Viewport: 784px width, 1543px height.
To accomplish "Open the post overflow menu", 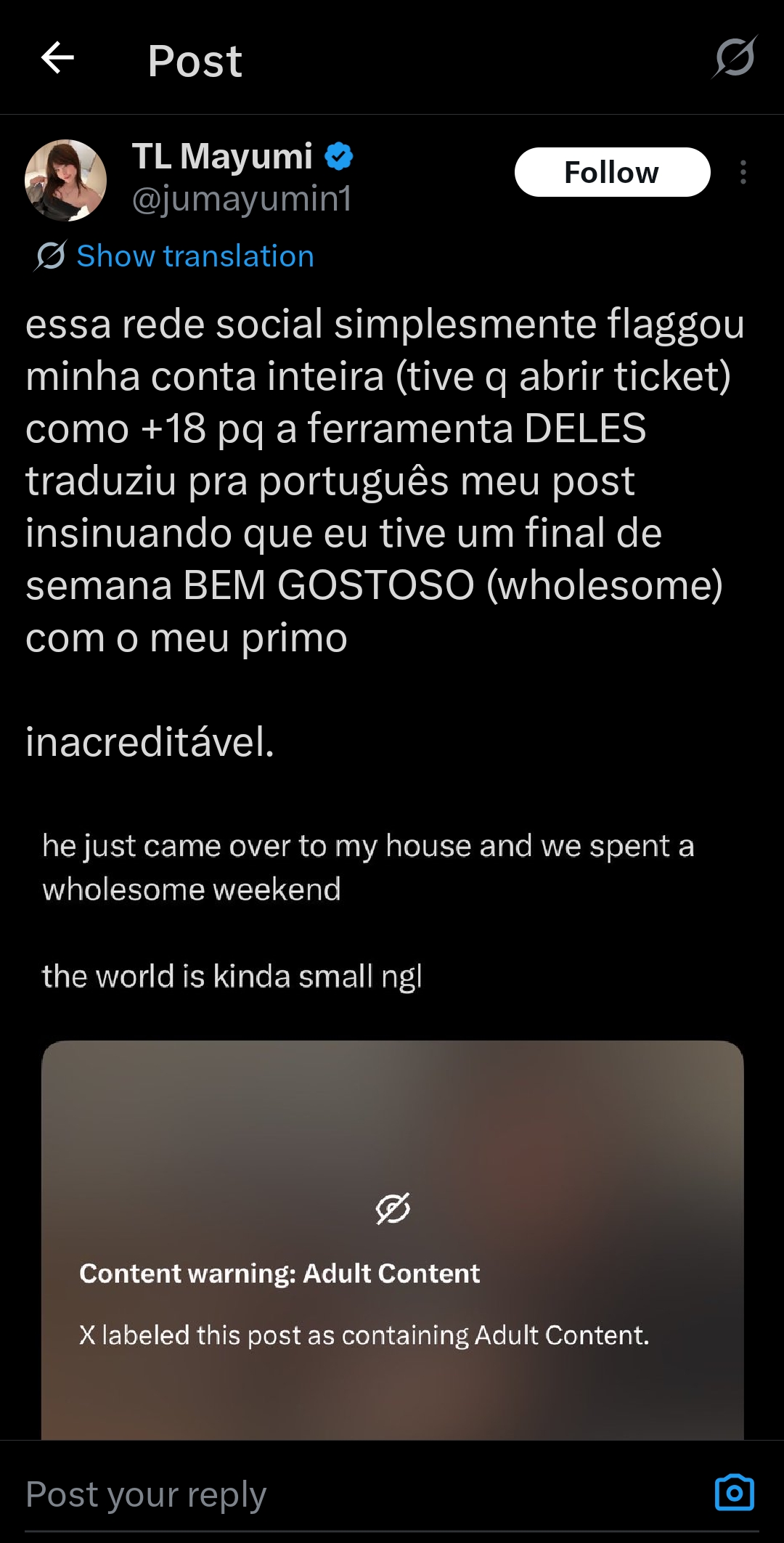I will point(743,172).
